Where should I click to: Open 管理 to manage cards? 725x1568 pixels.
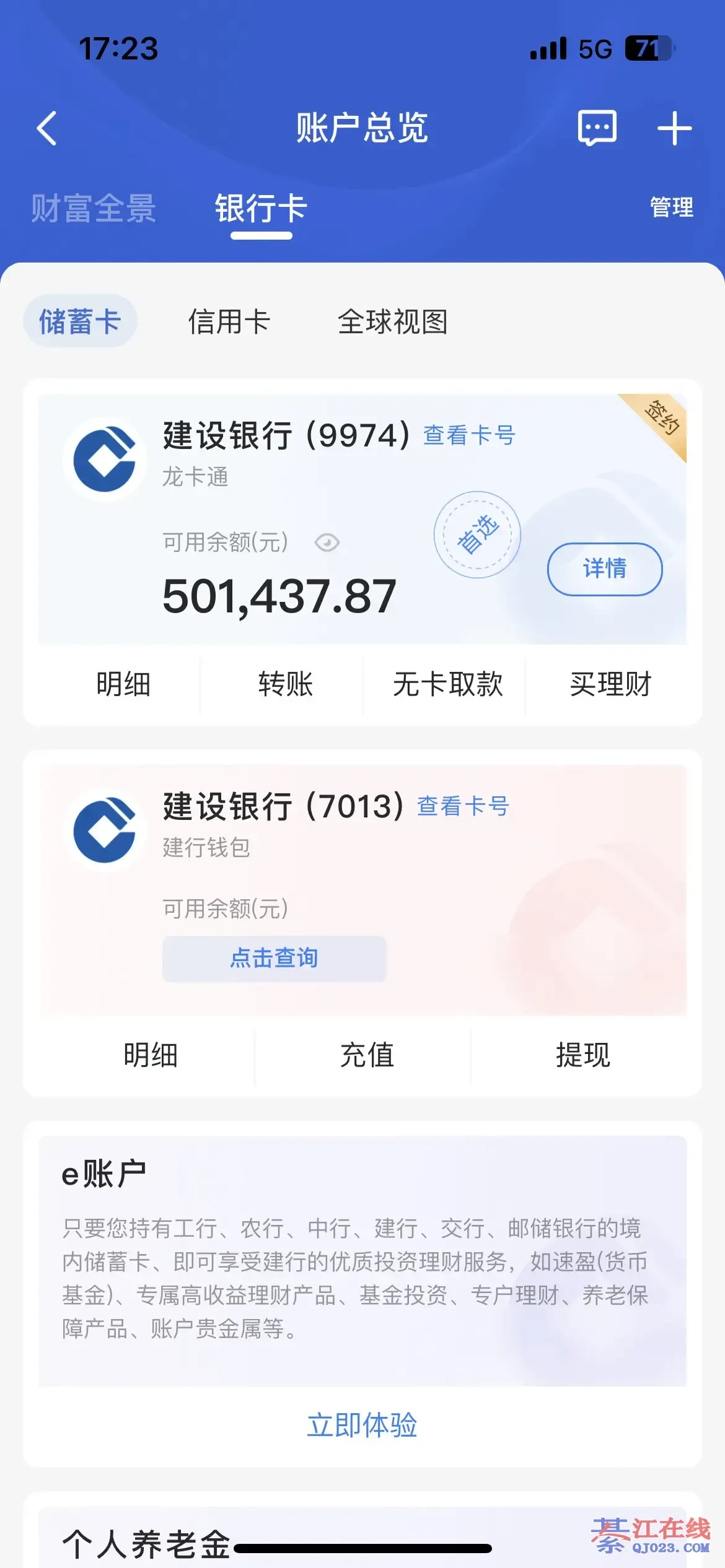tap(671, 207)
